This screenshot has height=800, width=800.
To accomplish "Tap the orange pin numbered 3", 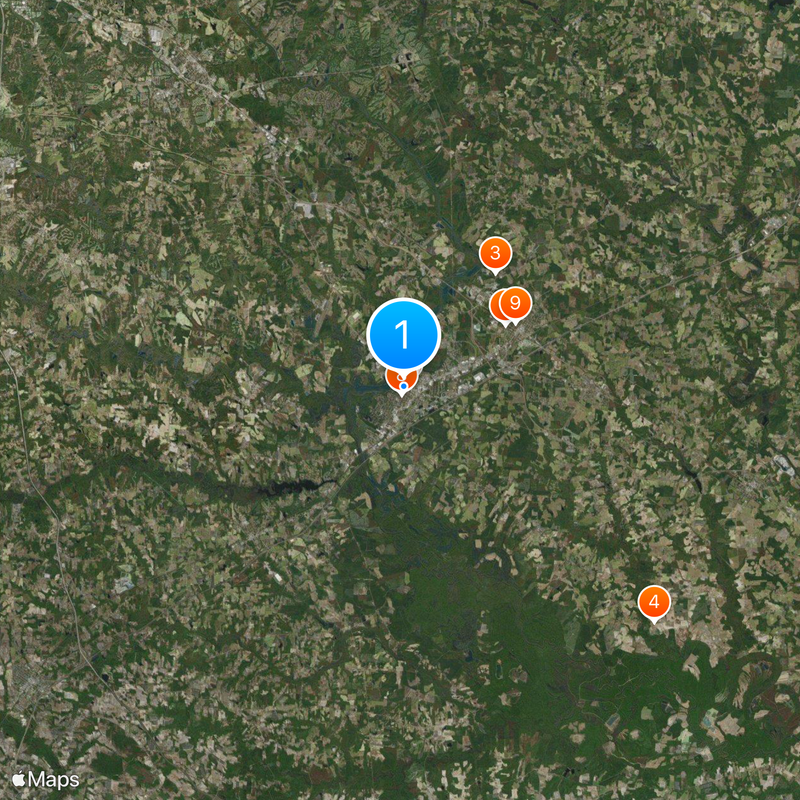I will [x=495, y=254].
